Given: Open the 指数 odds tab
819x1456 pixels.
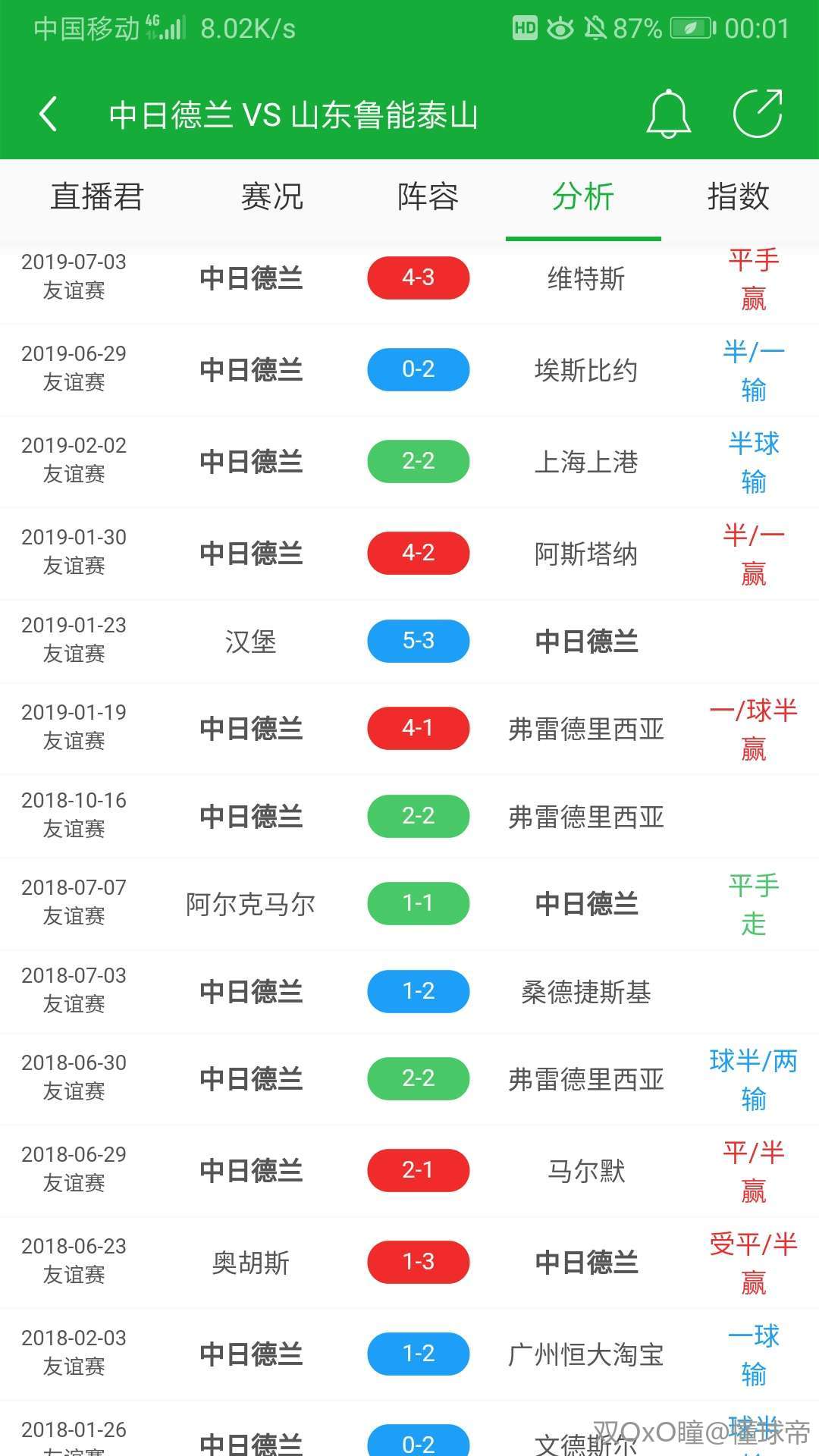Looking at the screenshot, I should (738, 197).
